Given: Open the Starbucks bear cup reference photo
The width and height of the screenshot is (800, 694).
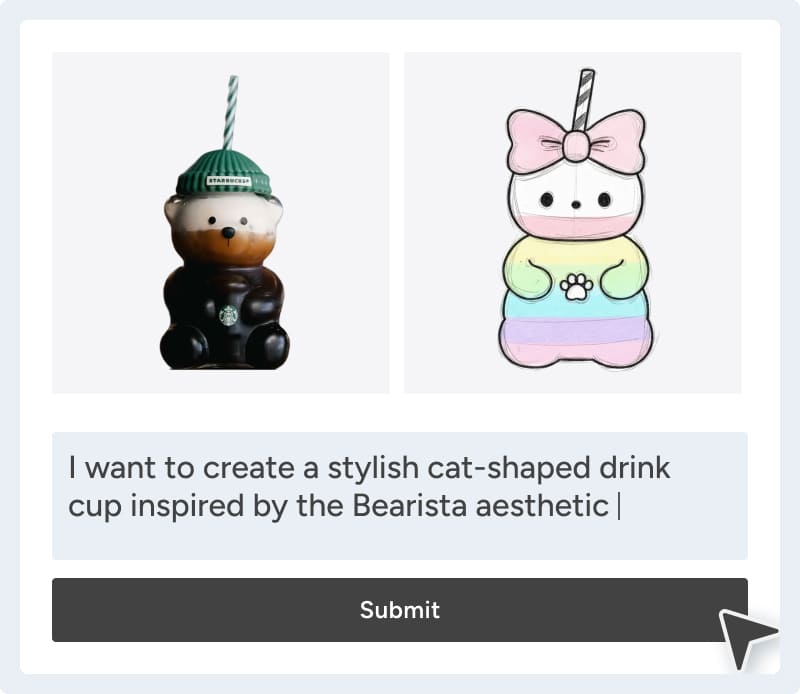Looking at the screenshot, I should point(221,223).
